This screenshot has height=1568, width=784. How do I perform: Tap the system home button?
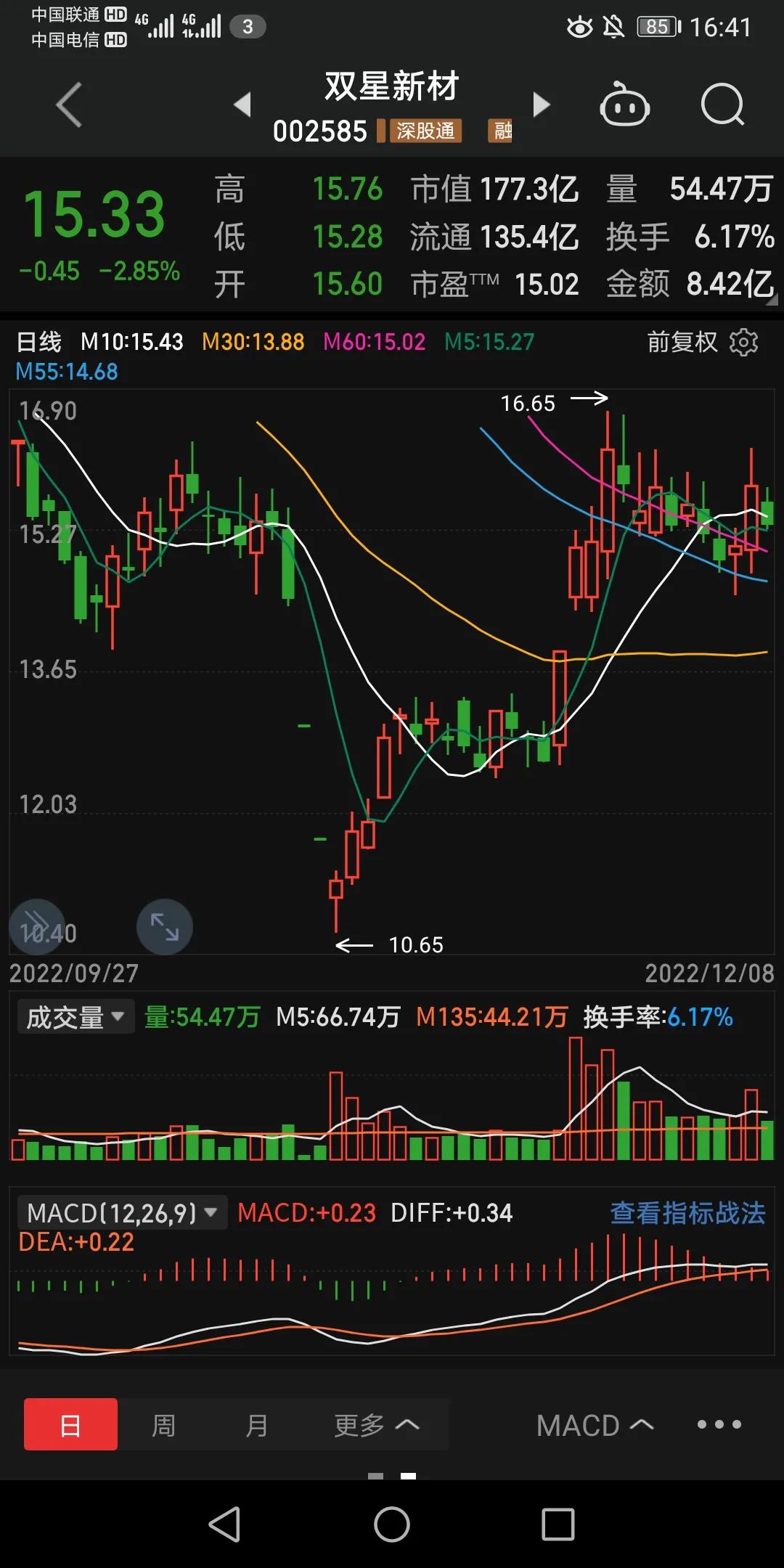point(392,1524)
